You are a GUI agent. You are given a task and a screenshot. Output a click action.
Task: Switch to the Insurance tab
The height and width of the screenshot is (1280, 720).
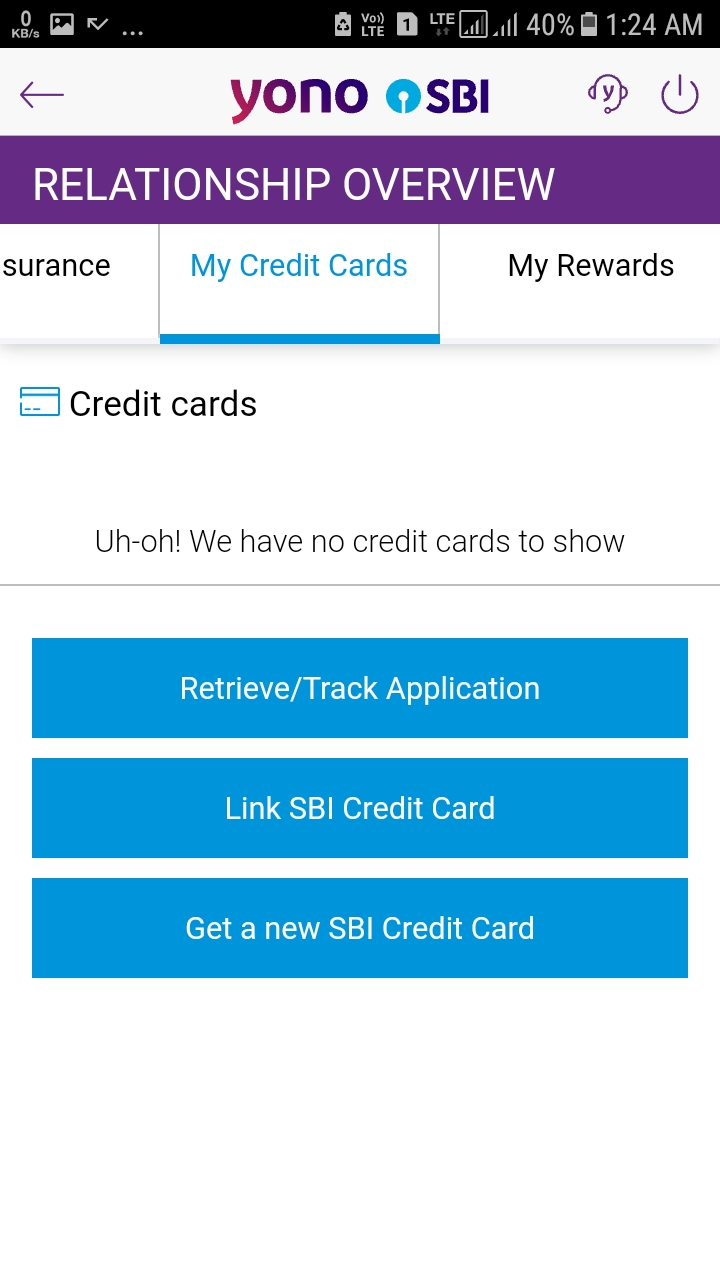coord(60,266)
